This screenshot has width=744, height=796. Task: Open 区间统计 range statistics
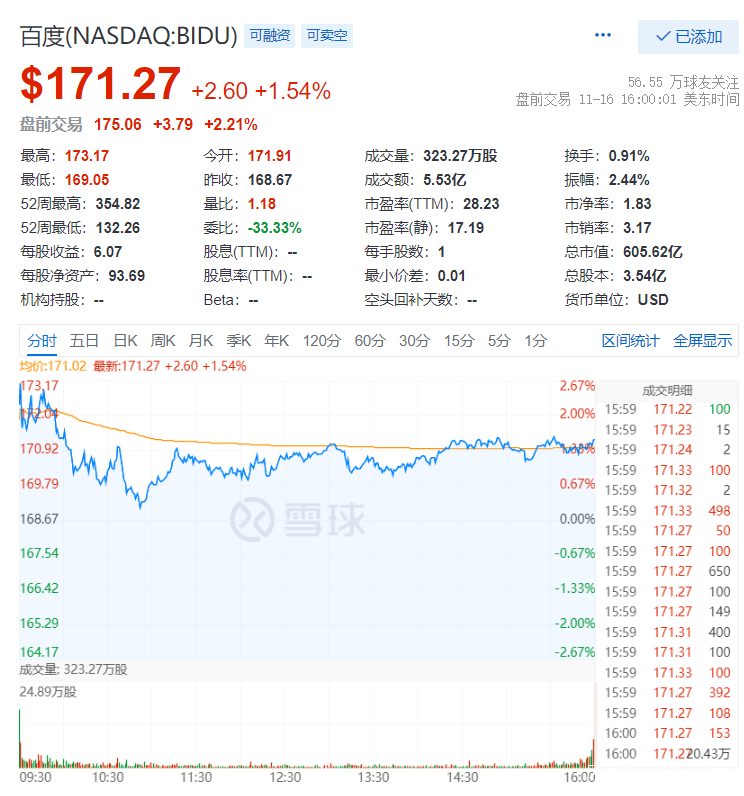(x=630, y=341)
